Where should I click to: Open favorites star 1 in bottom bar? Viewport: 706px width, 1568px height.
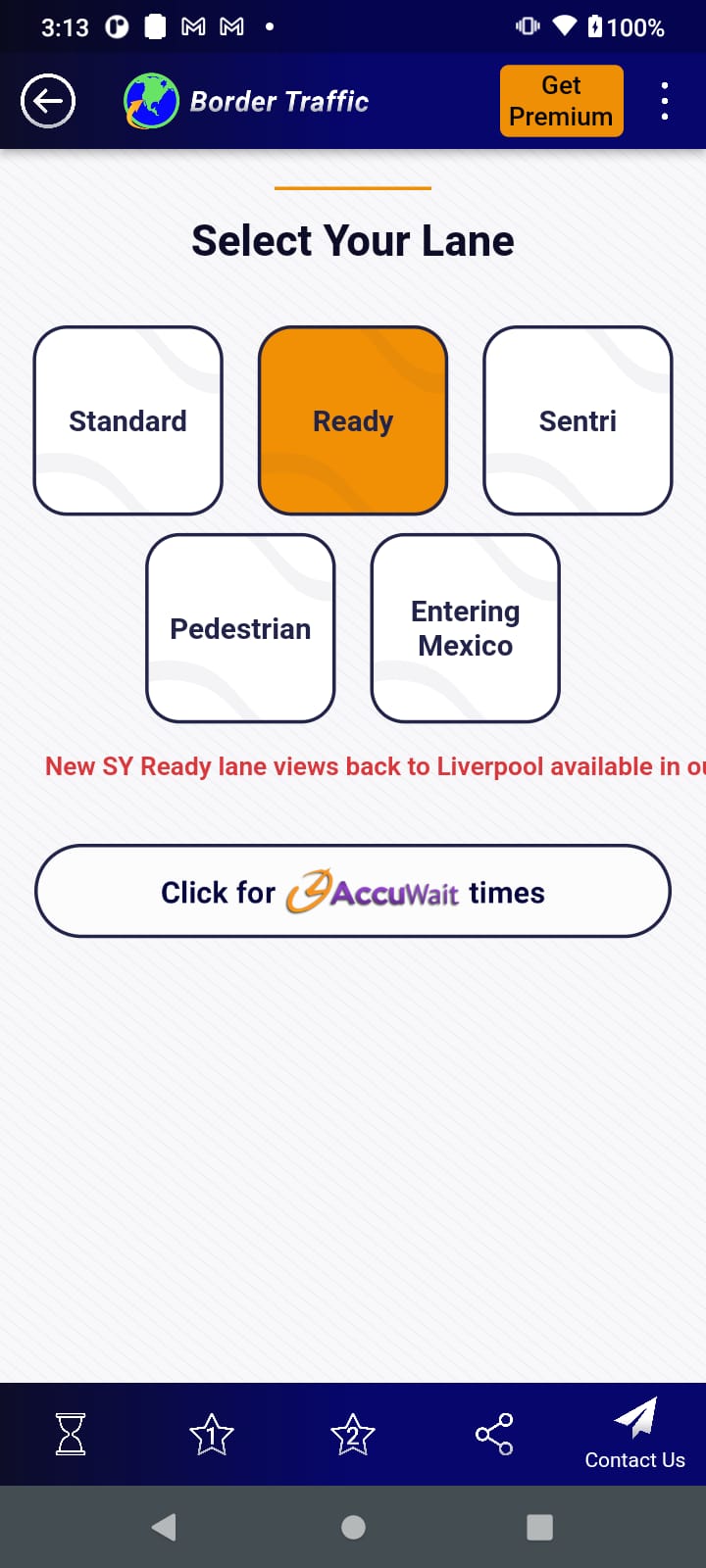click(x=211, y=1434)
